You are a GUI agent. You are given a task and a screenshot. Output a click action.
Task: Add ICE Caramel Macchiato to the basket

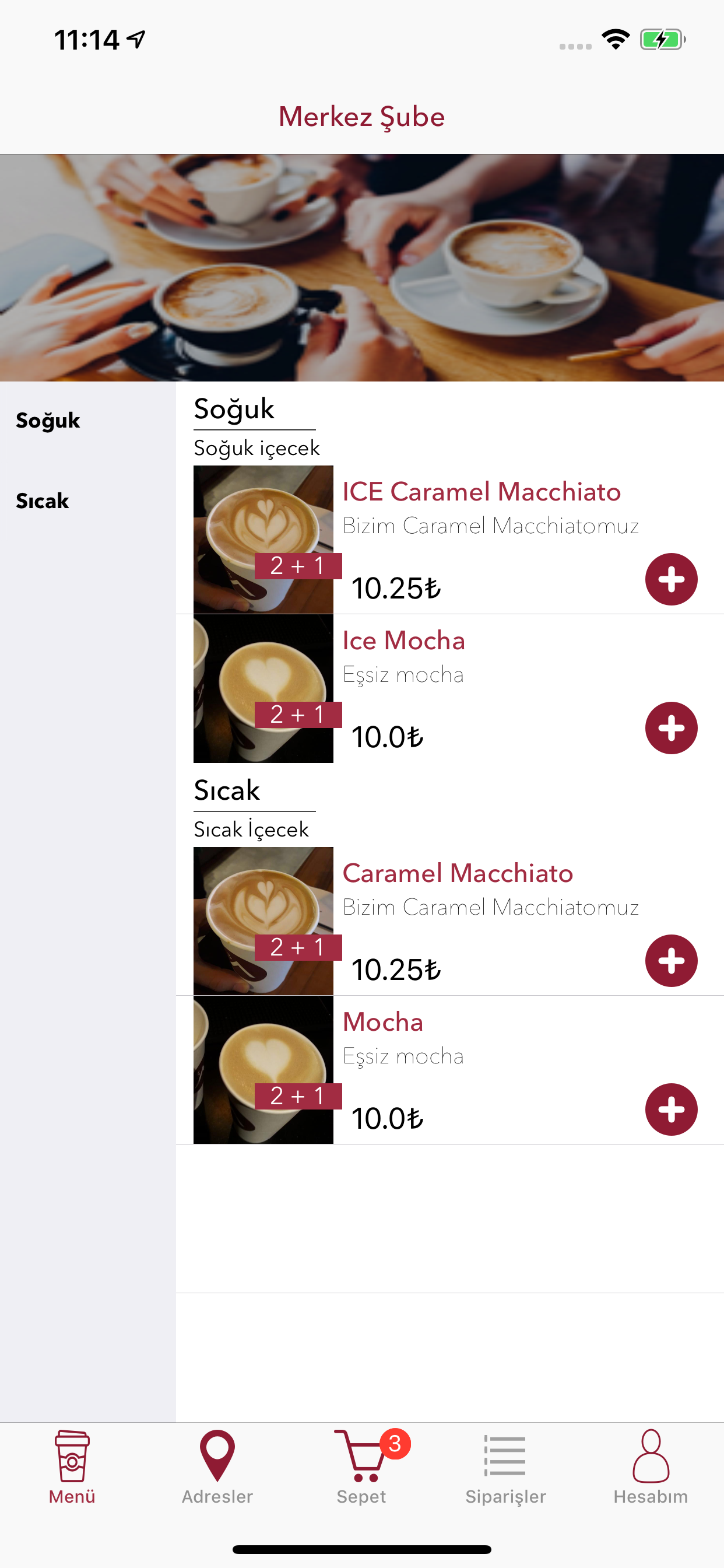670,579
